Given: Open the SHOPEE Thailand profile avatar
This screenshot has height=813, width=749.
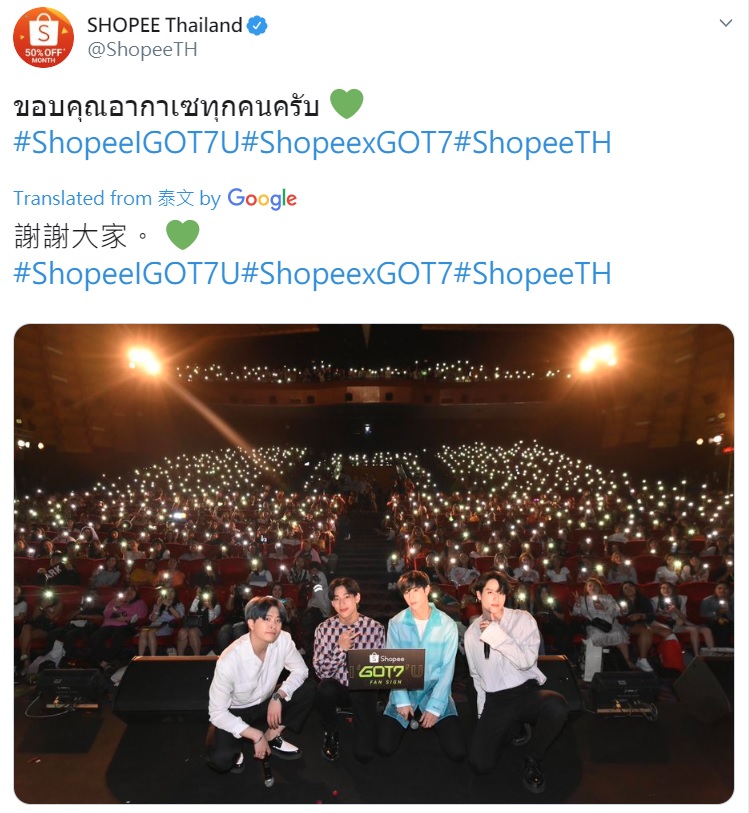Looking at the screenshot, I should click(x=43, y=37).
